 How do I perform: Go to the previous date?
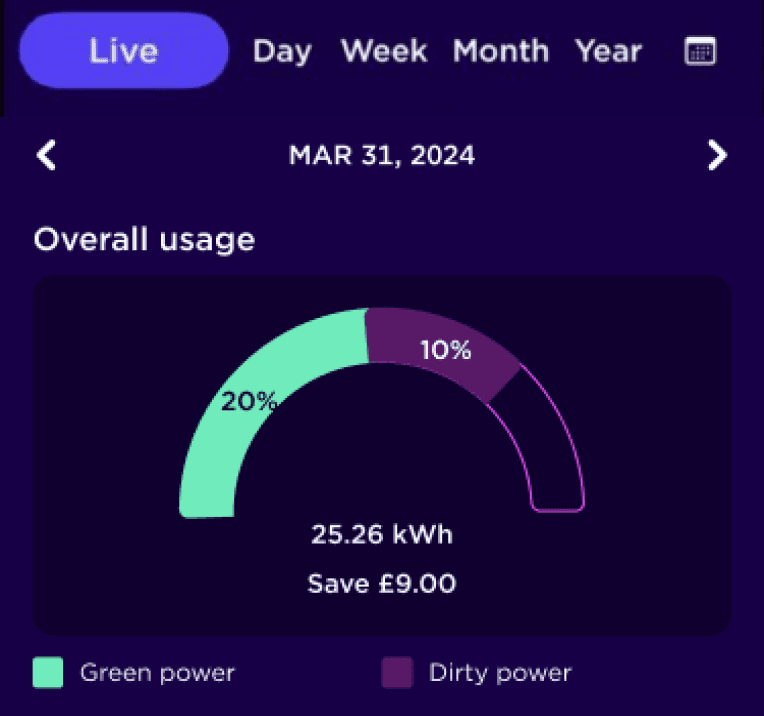point(46,155)
